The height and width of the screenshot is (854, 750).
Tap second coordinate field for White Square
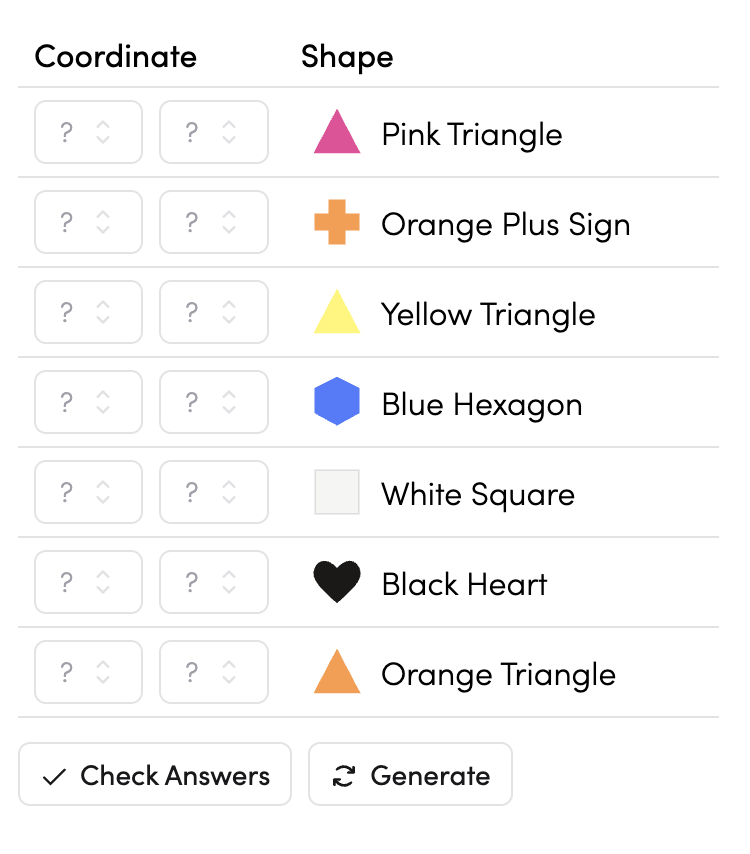click(x=200, y=492)
